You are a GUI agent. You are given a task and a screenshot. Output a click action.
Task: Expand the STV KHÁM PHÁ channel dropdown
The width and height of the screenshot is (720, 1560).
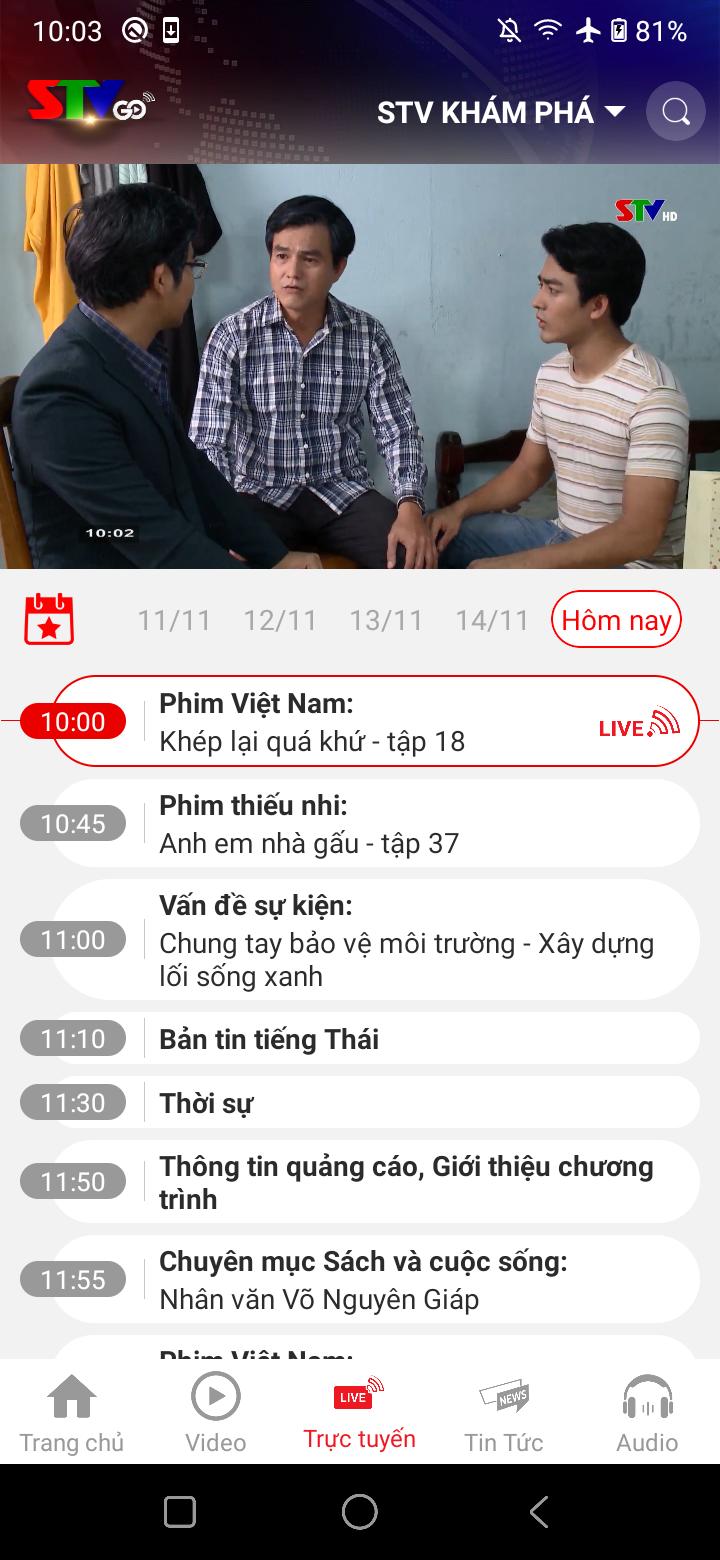point(501,112)
